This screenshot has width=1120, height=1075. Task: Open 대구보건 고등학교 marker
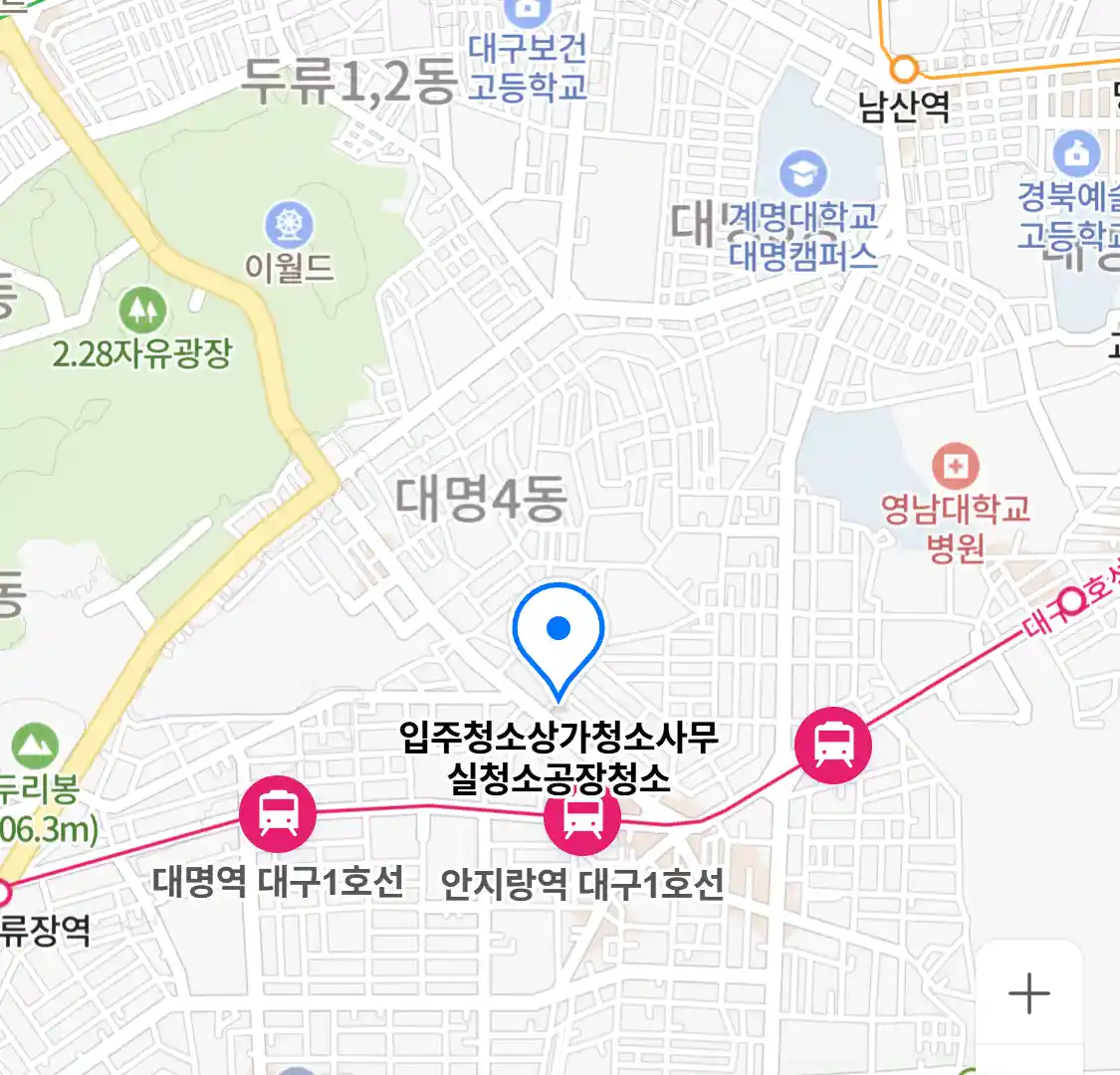(527, 13)
